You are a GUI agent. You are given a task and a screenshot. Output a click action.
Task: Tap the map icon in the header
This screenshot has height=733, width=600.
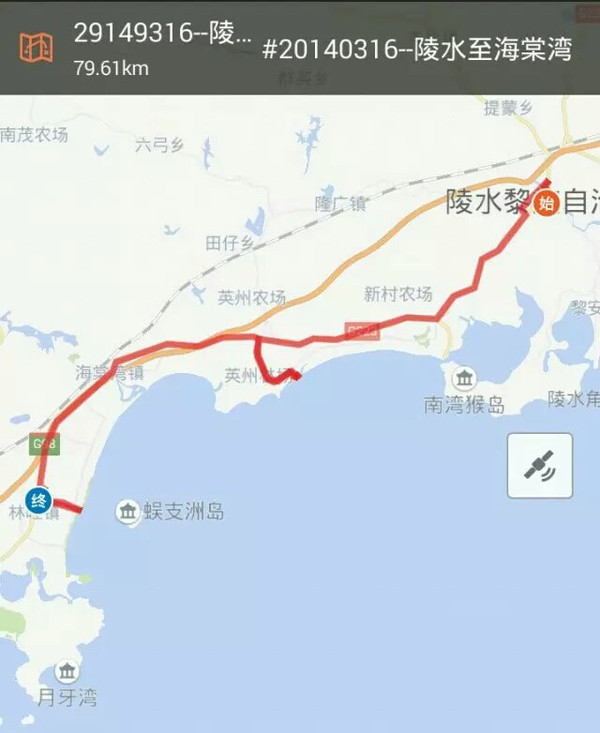(x=36, y=47)
